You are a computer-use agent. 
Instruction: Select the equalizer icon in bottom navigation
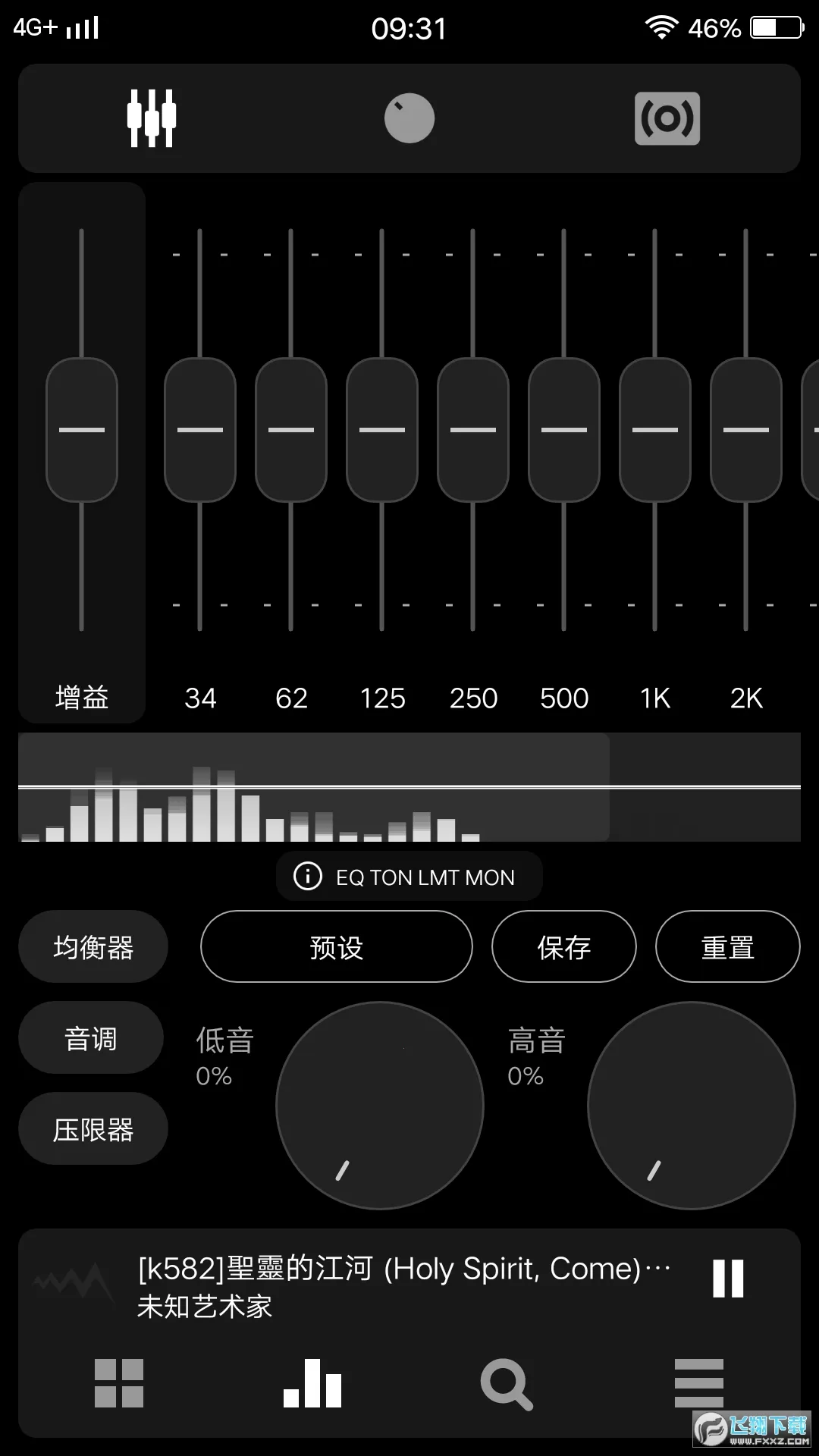click(x=312, y=1382)
